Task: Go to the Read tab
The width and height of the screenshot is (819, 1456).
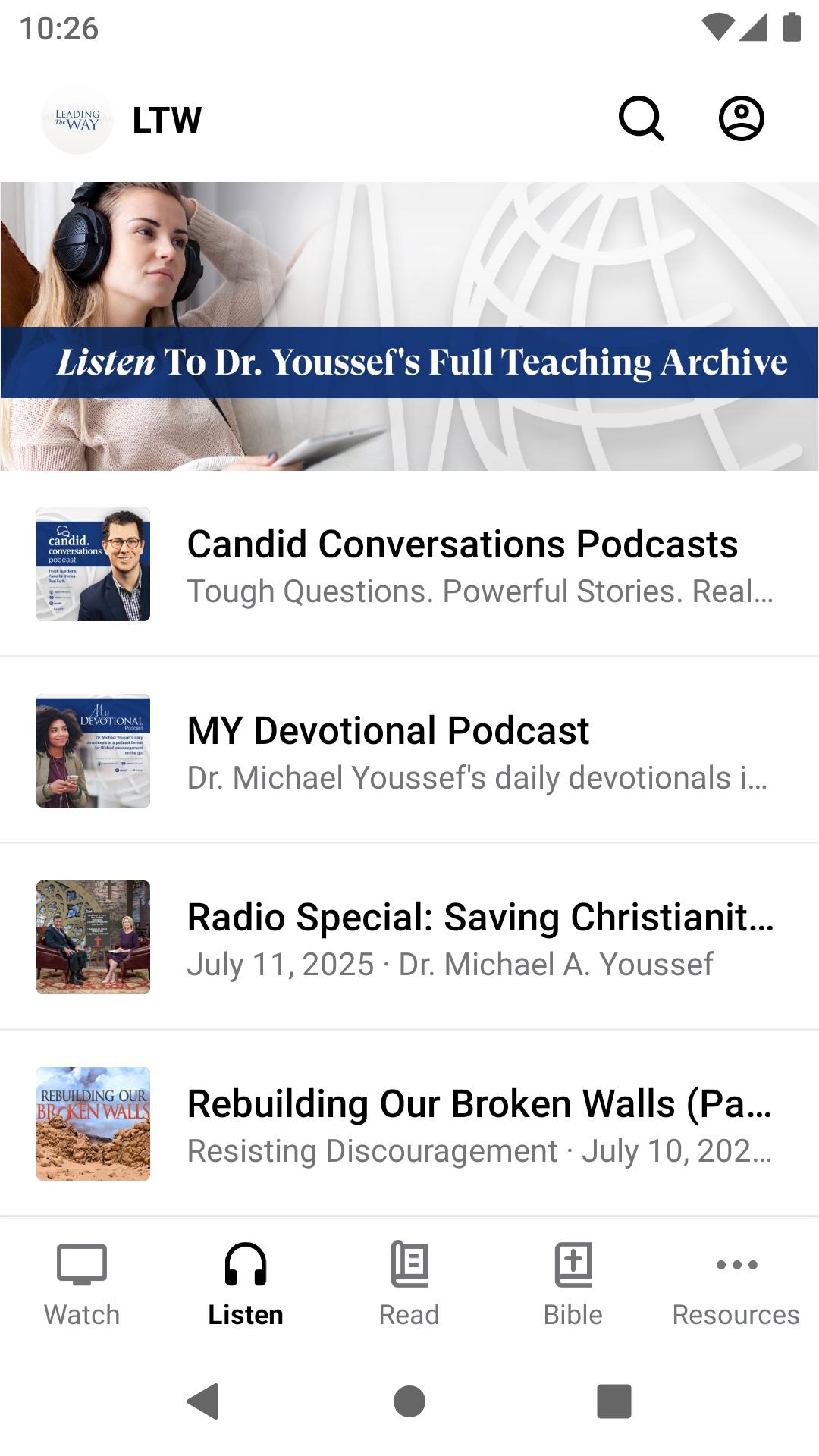Action: (x=409, y=1282)
